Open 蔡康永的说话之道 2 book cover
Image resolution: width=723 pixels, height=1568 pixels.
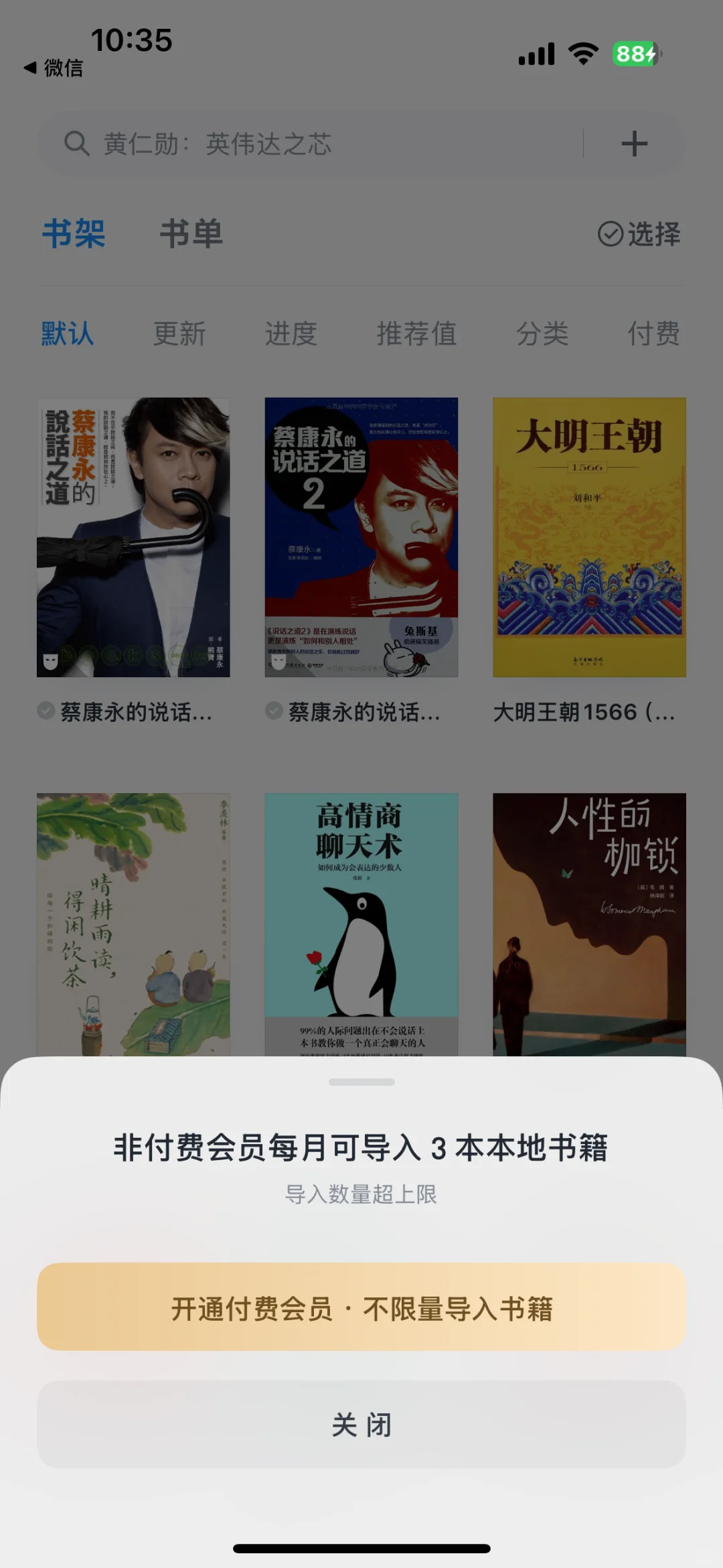coord(361,537)
